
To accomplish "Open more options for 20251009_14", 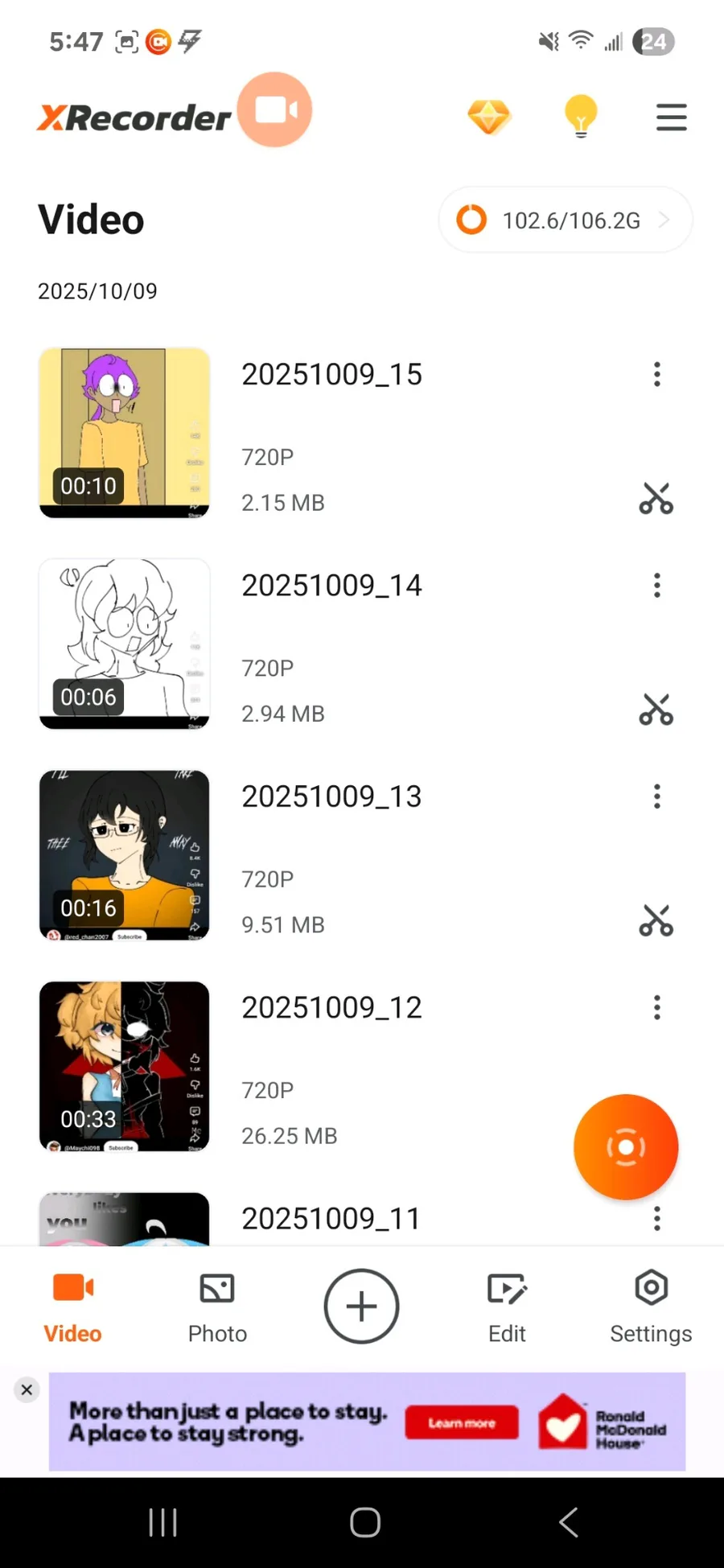I will click(x=657, y=585).
